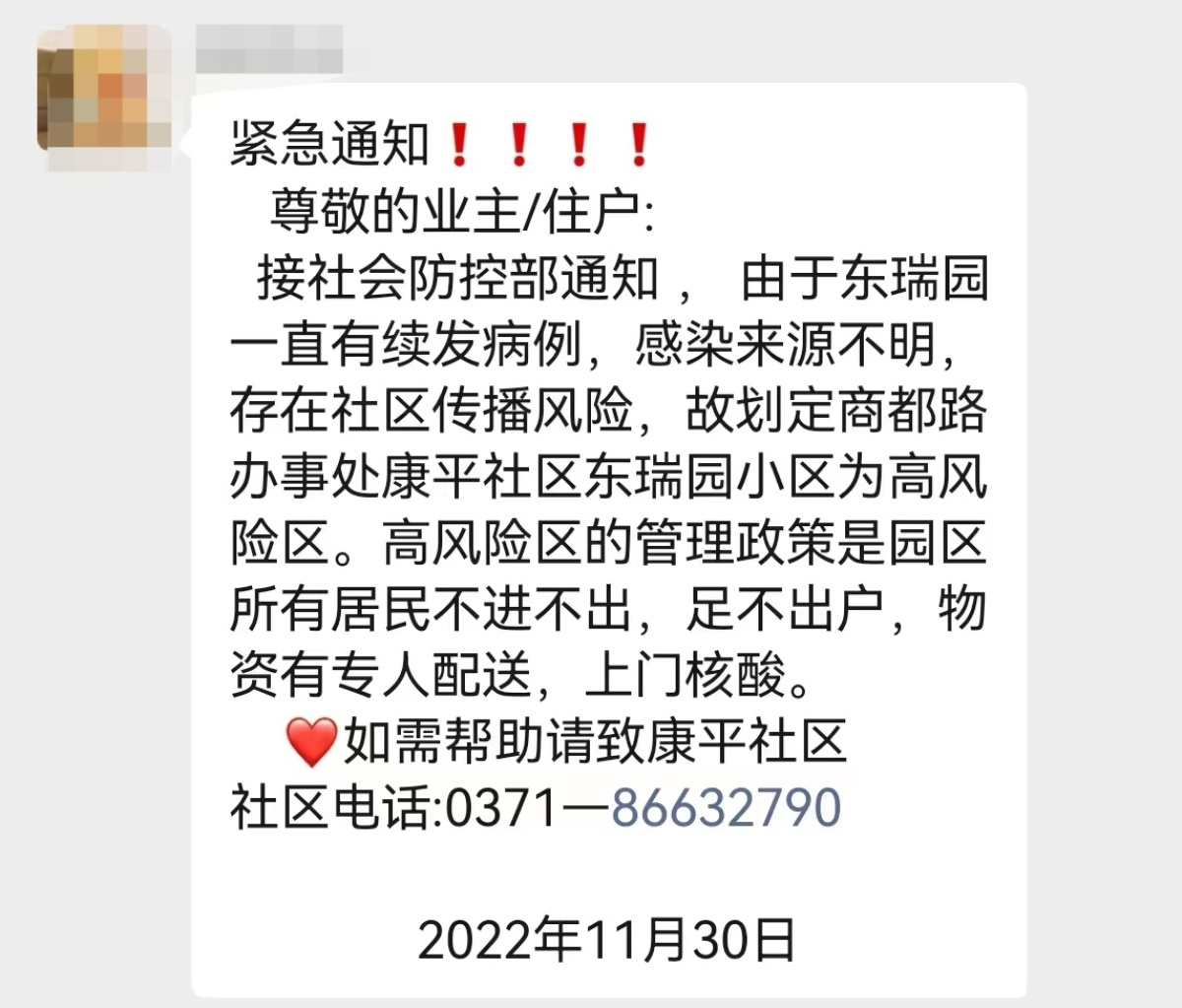1182x1008 pixels.
Task: Tap the phone number 86632790 link
Action: click(x=726, y=808)
